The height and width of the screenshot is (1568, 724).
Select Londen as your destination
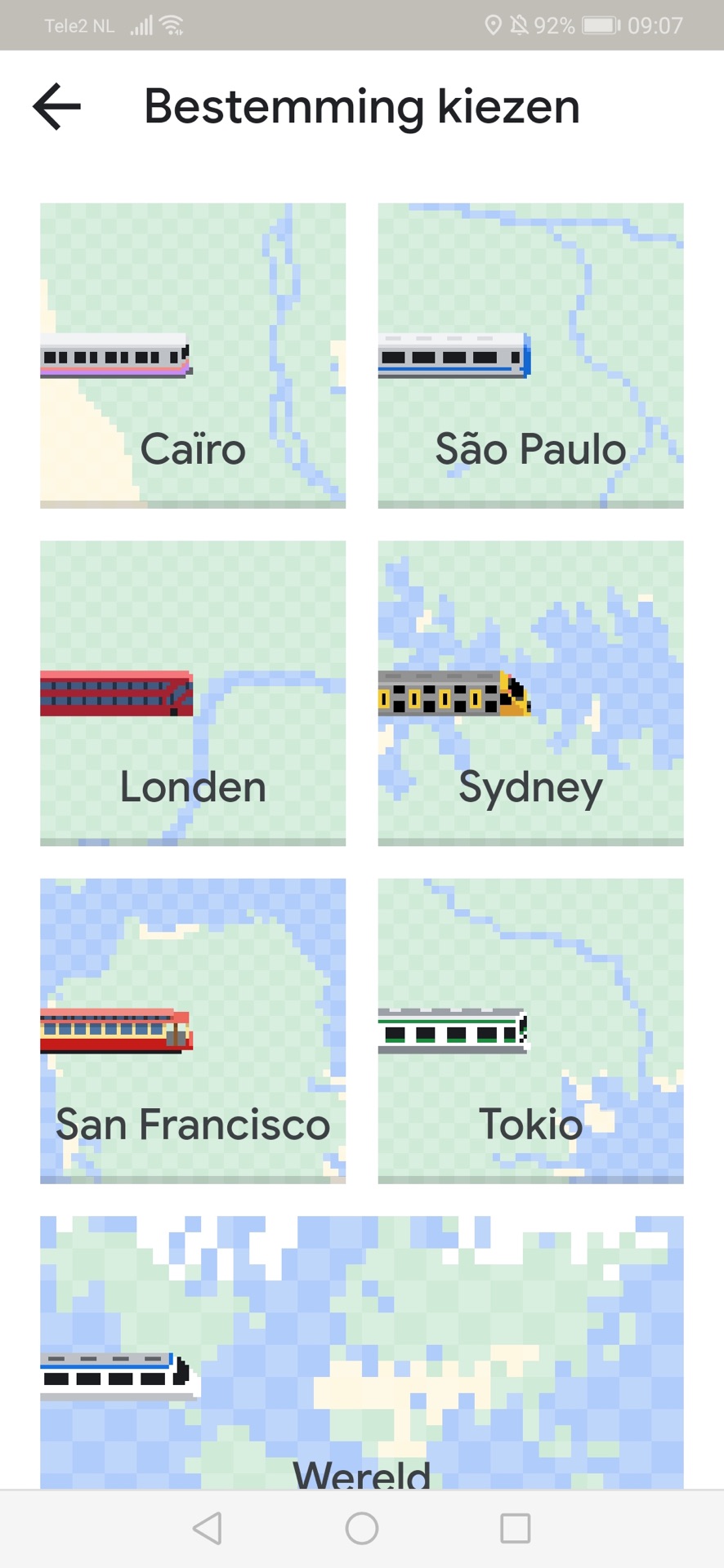pyautogui.click(x=191, y=693)
